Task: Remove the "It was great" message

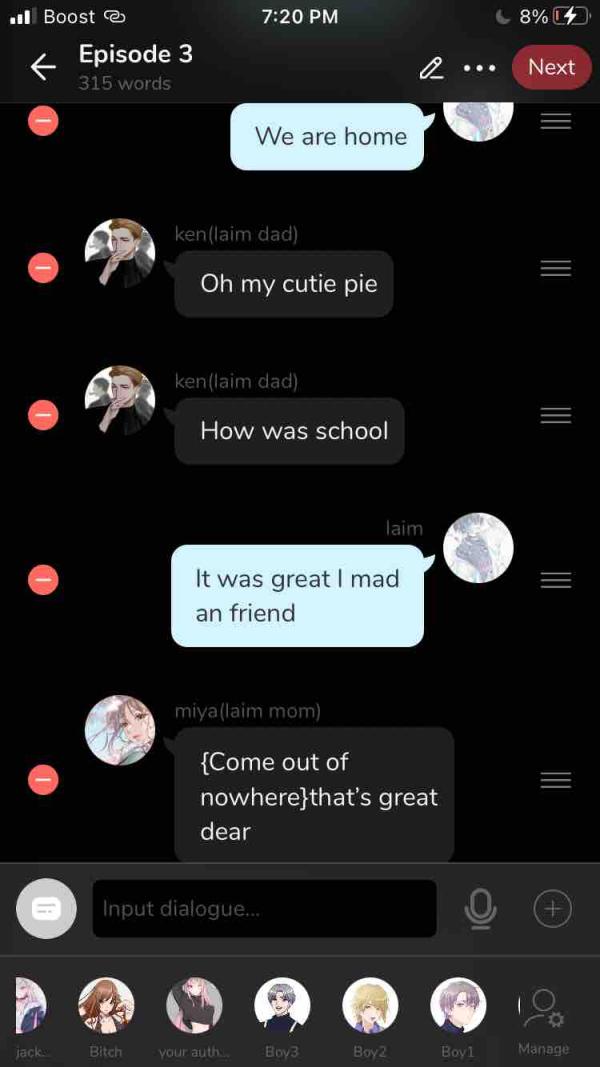Action: pos(43,580)
